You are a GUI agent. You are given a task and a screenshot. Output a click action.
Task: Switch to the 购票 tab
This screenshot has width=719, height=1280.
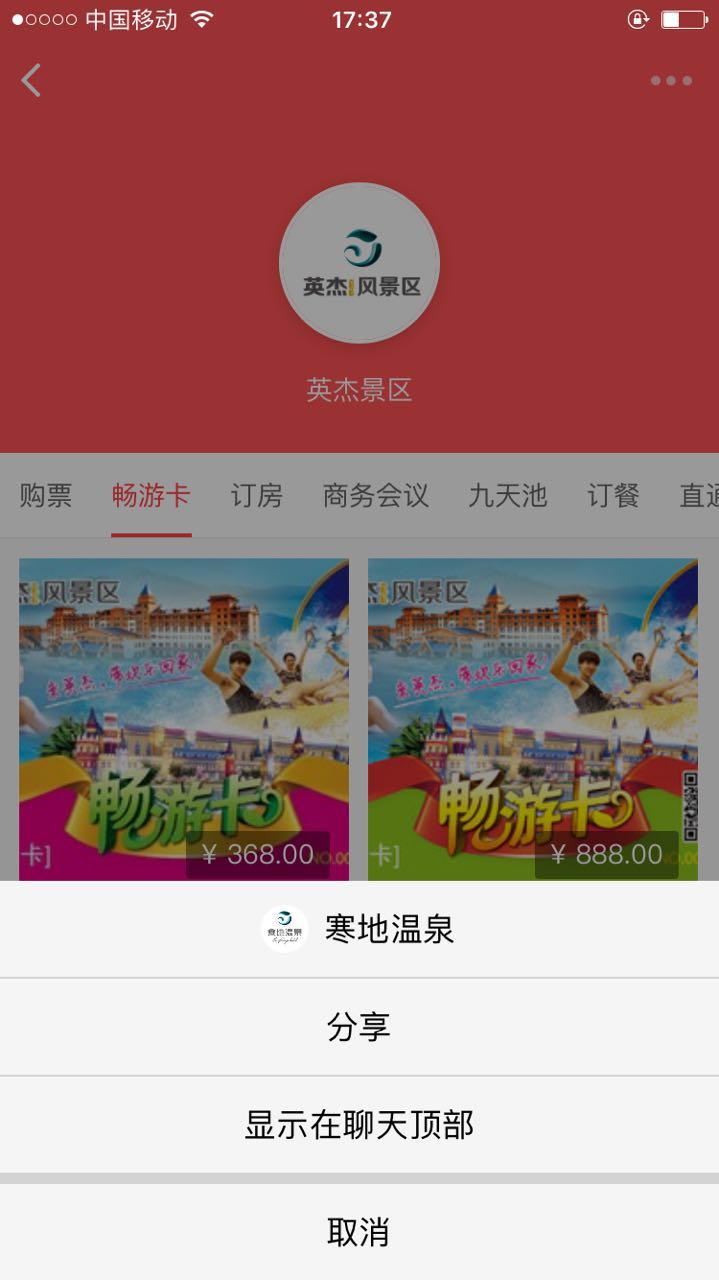point(46,495)
